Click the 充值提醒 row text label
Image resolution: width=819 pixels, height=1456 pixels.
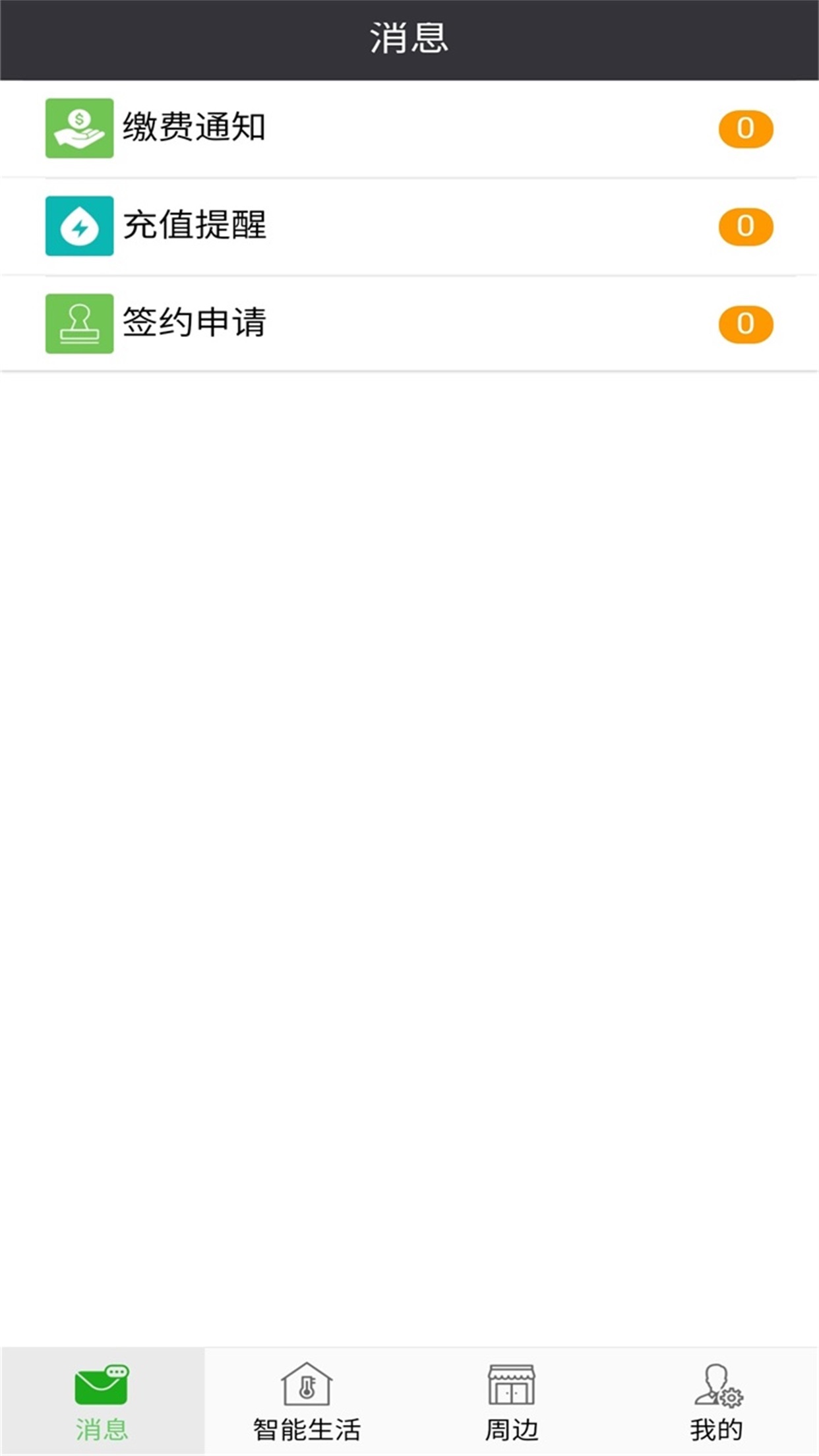coord(195,226)
